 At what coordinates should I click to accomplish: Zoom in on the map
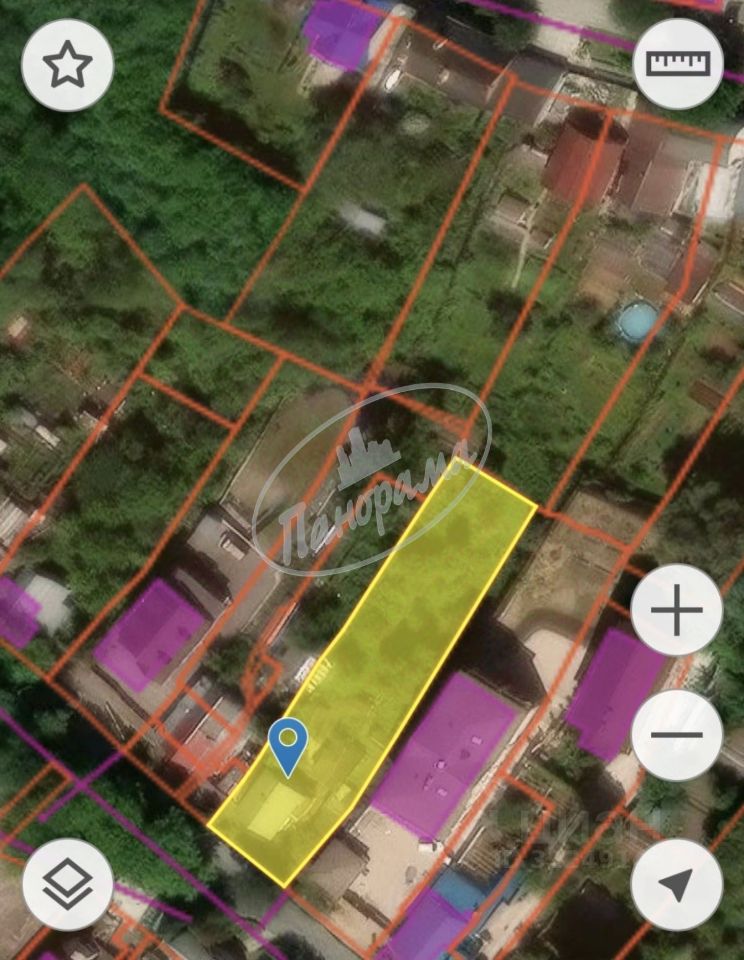[677, 611]
